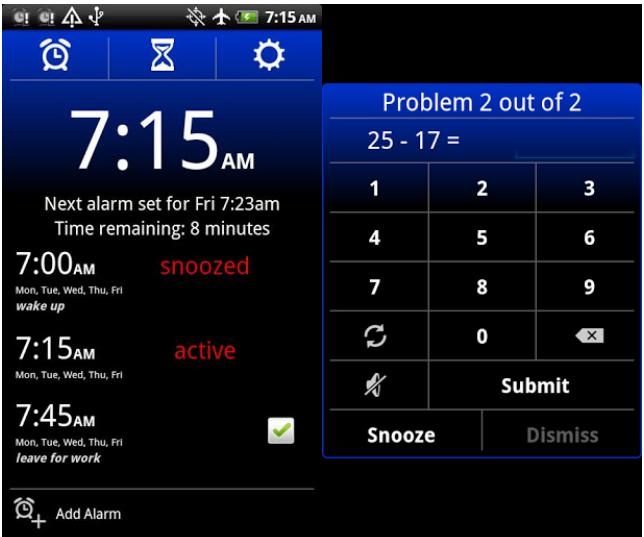The width and height of the screenshot is (644, 537).
Task: Toggle the 7:45 AM alarm checkbox
Action: pyautogui.click(x=281, y=430)
